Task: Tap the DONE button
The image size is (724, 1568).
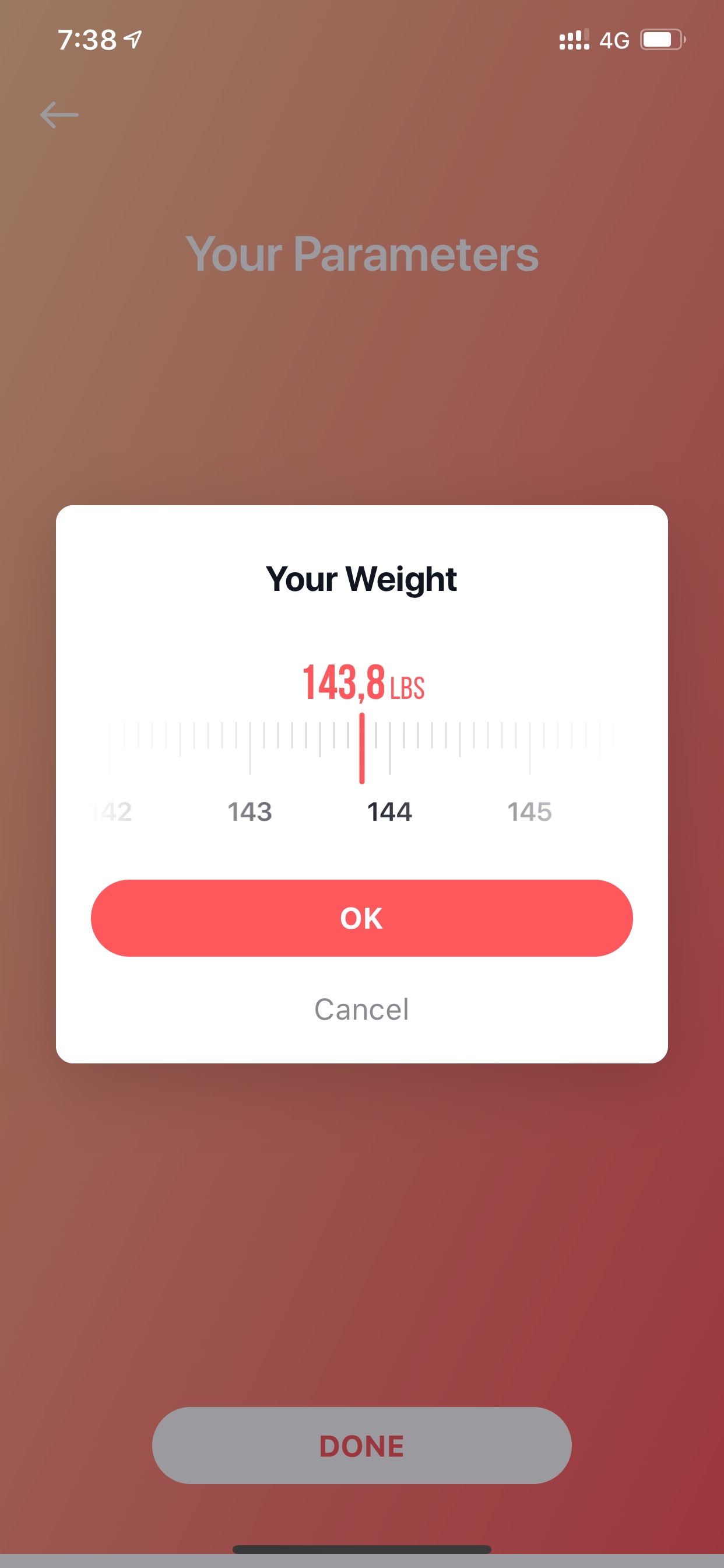Action: coord(361,1444)
